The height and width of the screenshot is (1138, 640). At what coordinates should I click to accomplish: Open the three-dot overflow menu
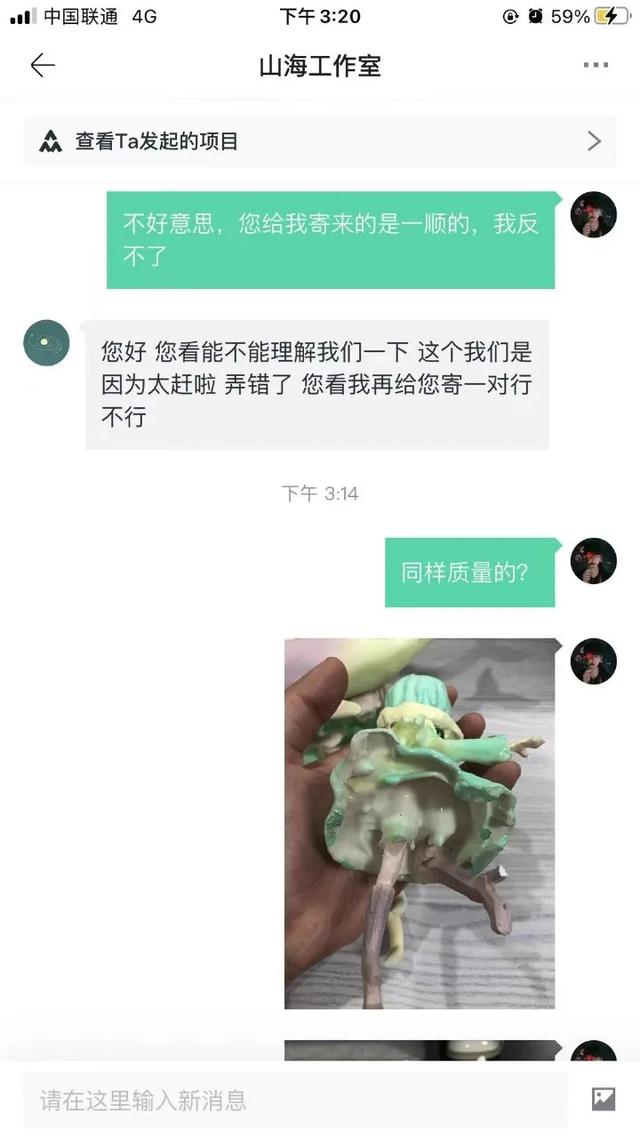pyautogui.click(x=595, y=66)
